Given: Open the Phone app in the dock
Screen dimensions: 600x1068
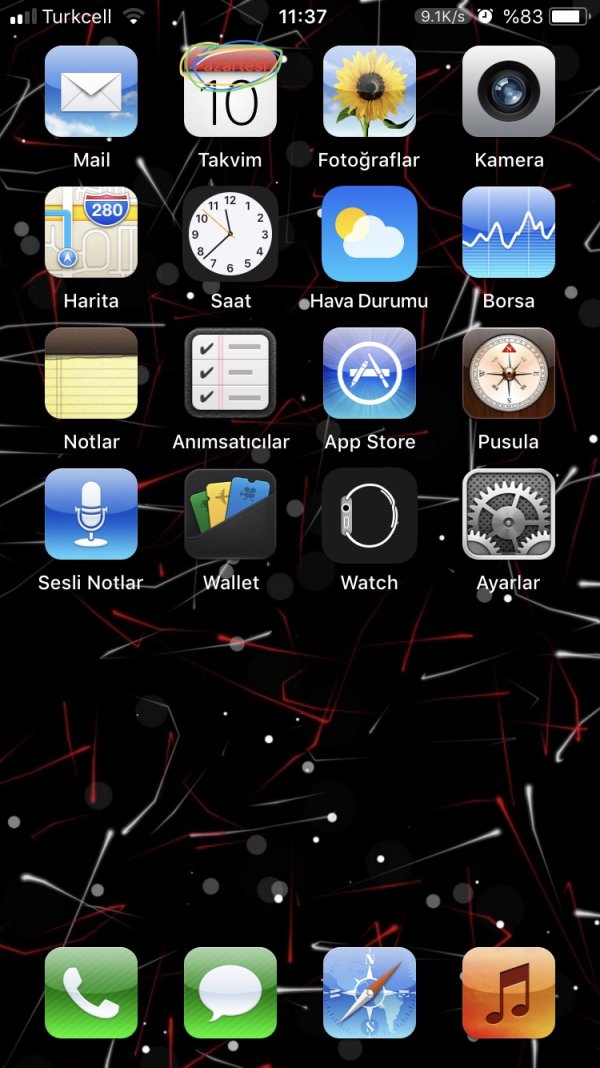Looking at the screenshot, I should click(x=91, y=993).
